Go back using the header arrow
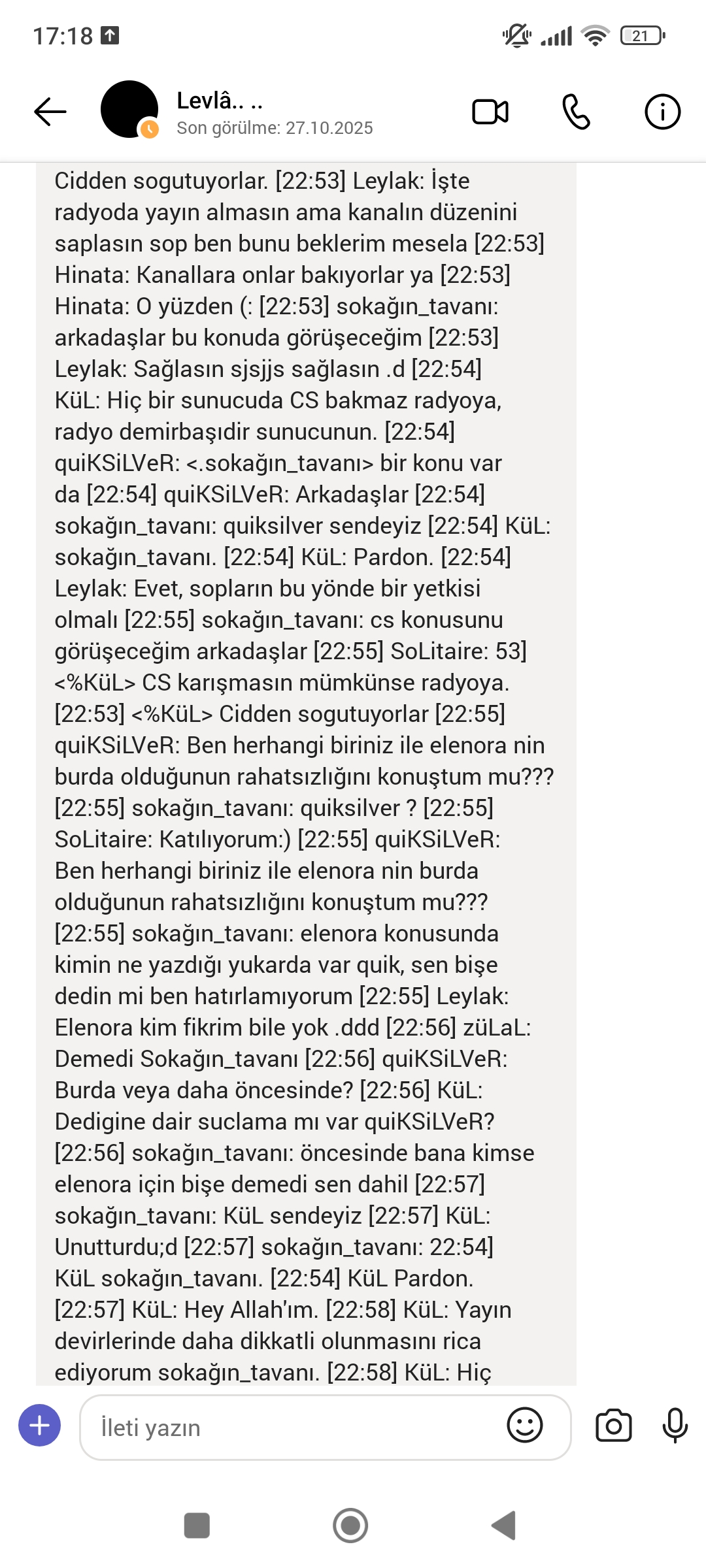 (x=50, y=112)
